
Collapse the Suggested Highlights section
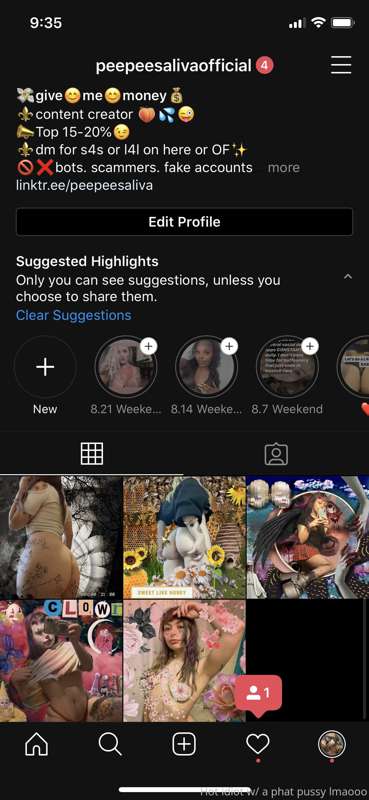pos(348,277)
